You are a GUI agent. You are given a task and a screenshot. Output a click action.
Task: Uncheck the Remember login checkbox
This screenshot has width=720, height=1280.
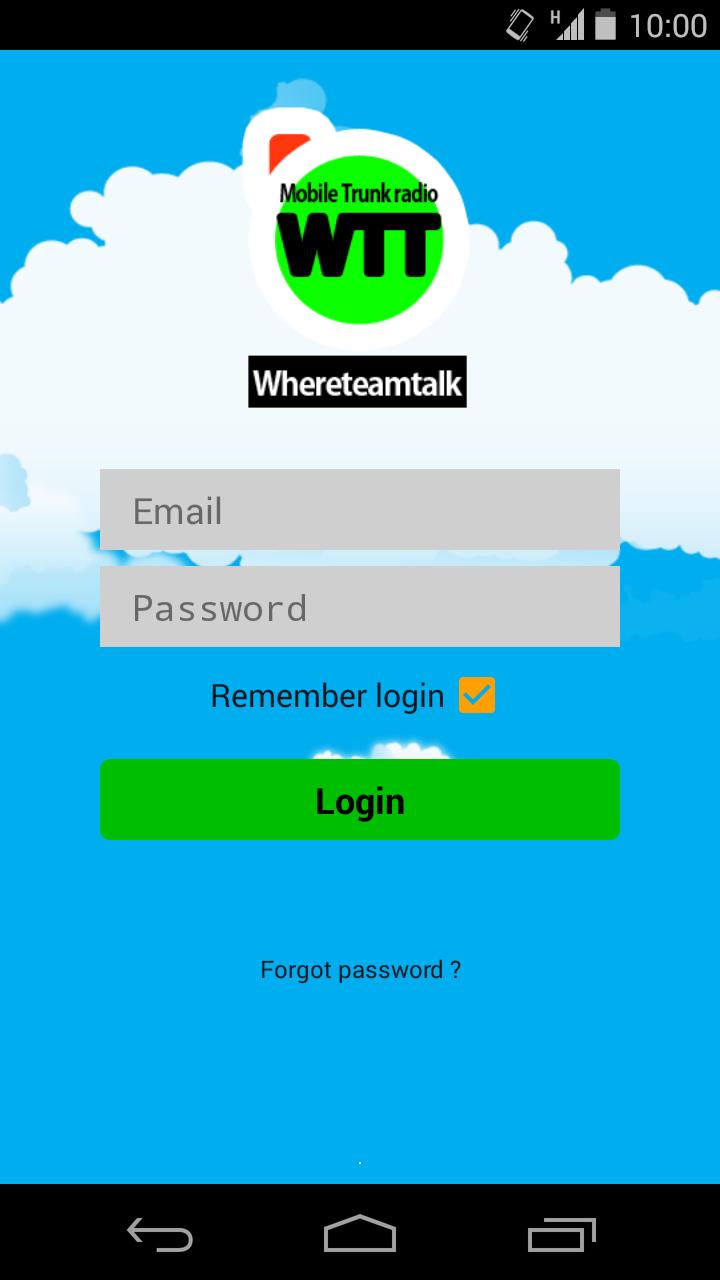[x=477, y=695]
